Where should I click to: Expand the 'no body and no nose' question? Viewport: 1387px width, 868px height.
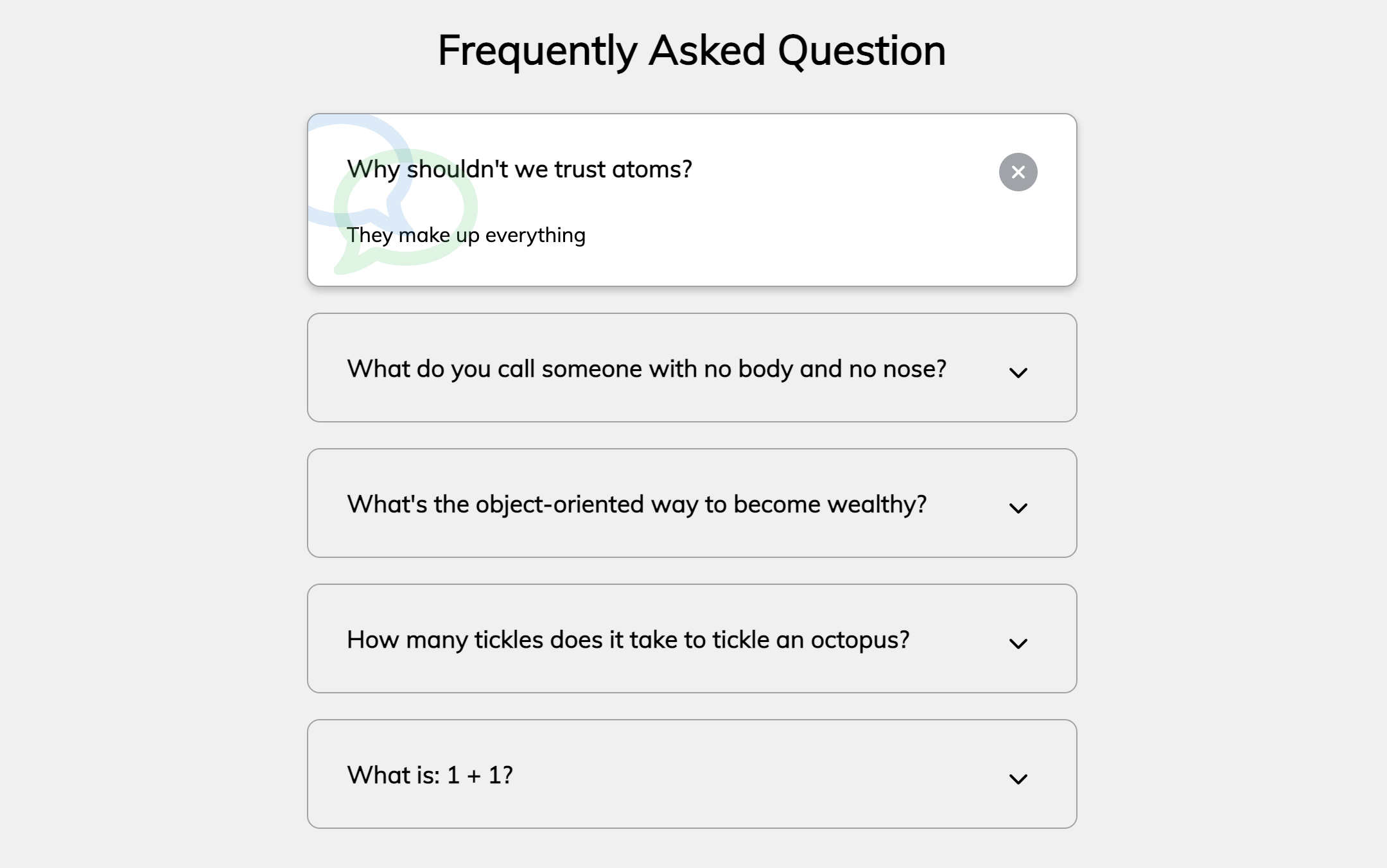click(x=1018, y=372)
